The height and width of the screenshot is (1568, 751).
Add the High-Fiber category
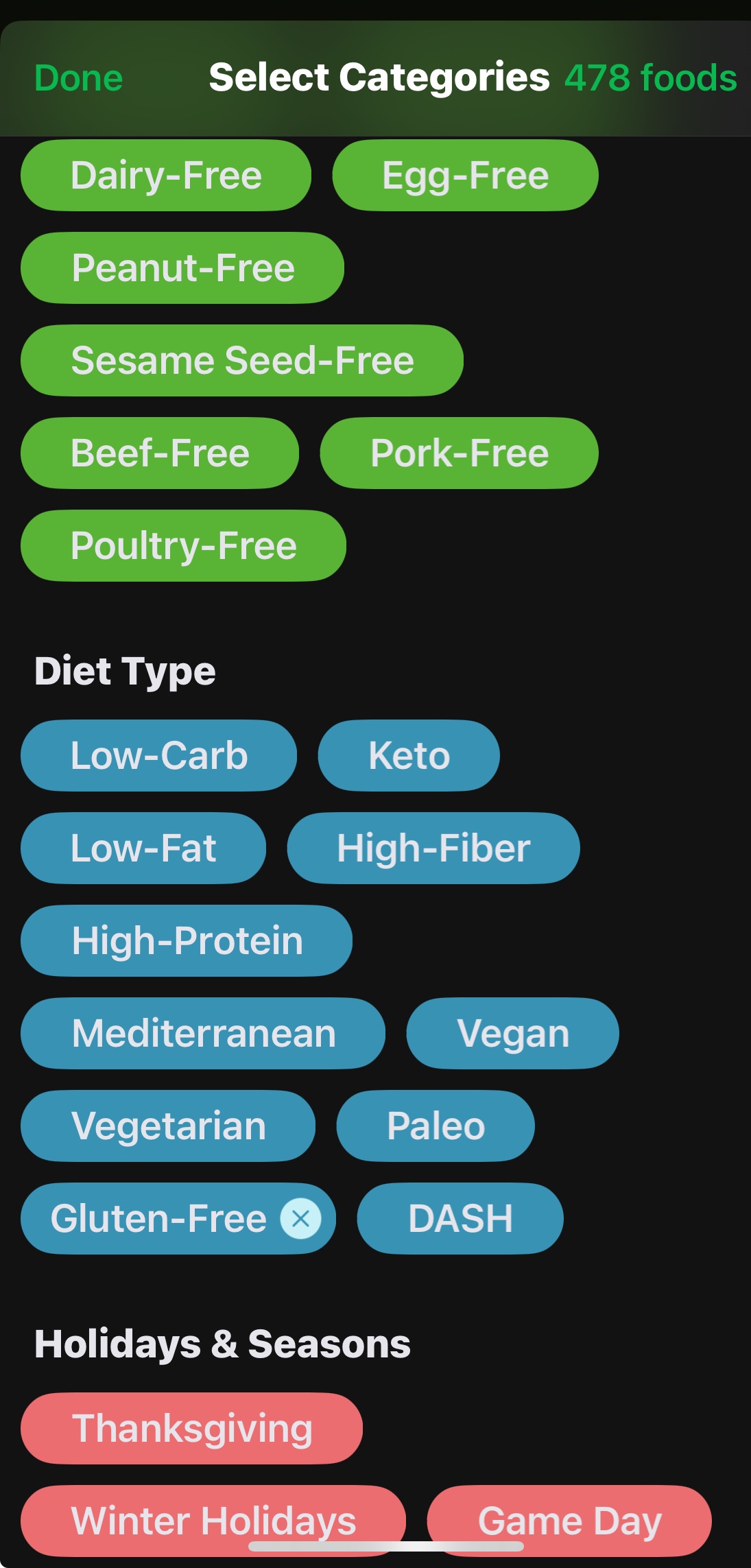tap(433, 848)
